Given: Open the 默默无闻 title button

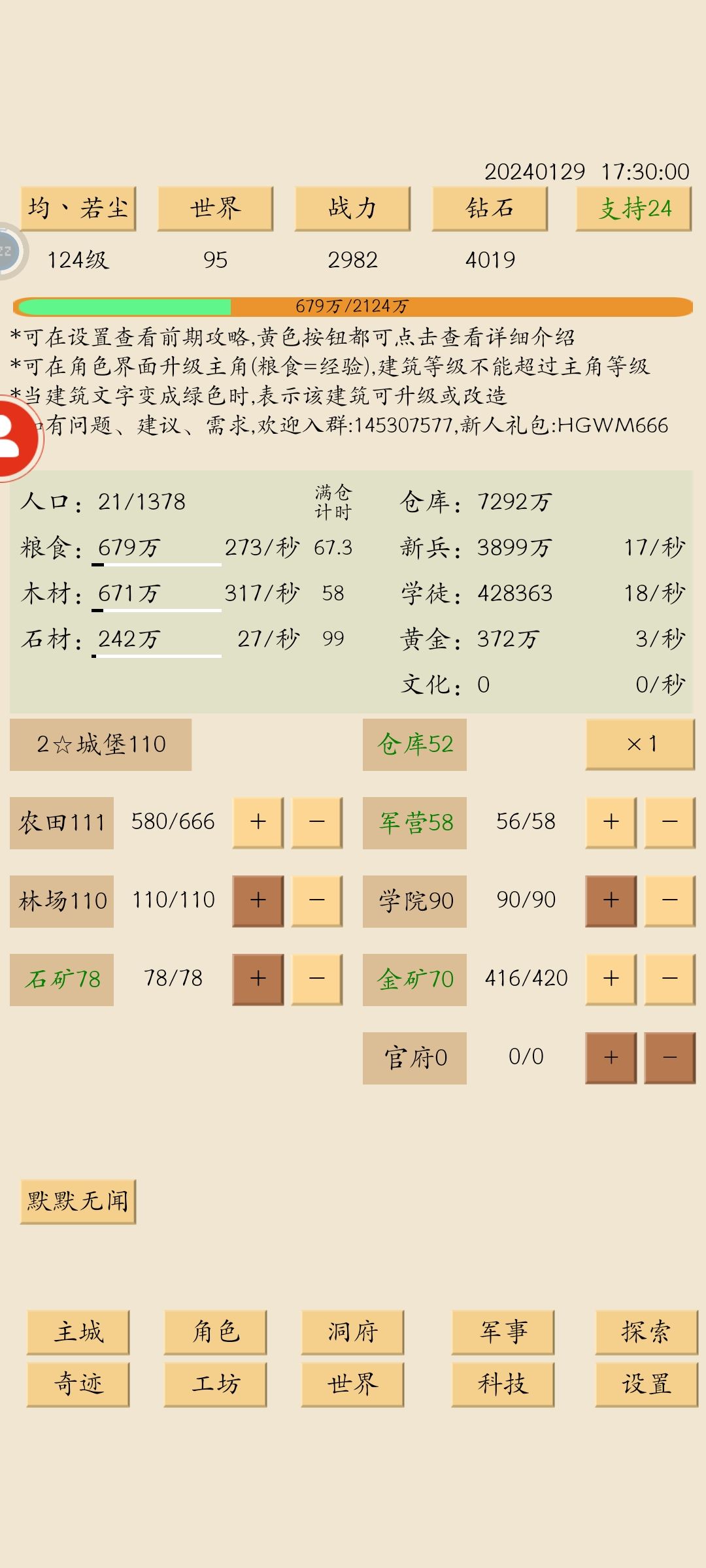Looking at the screenshot, I should pyautogui.click(x=78, y=1201).
